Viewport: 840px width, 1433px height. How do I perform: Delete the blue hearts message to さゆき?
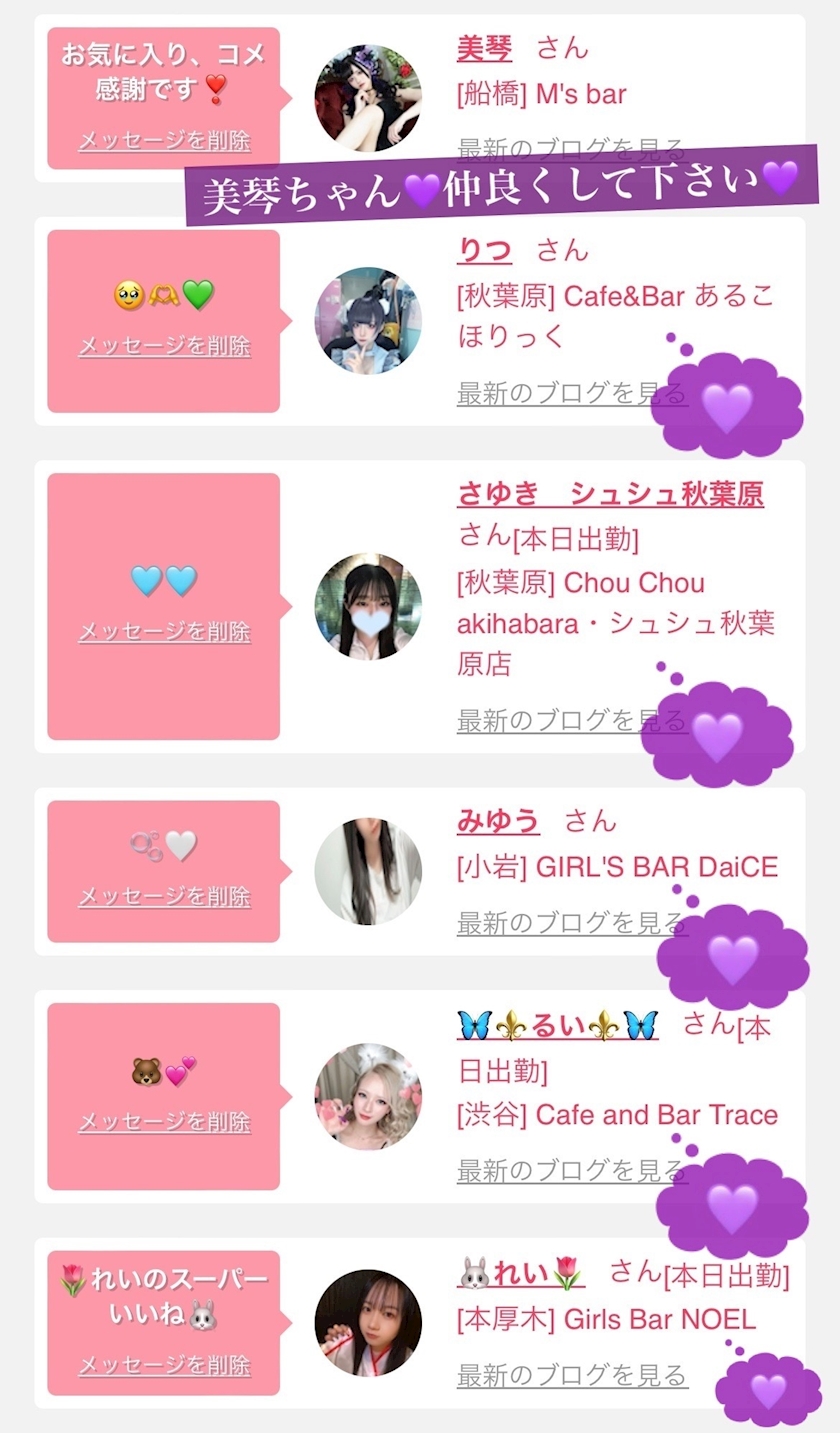click(164, 631)
